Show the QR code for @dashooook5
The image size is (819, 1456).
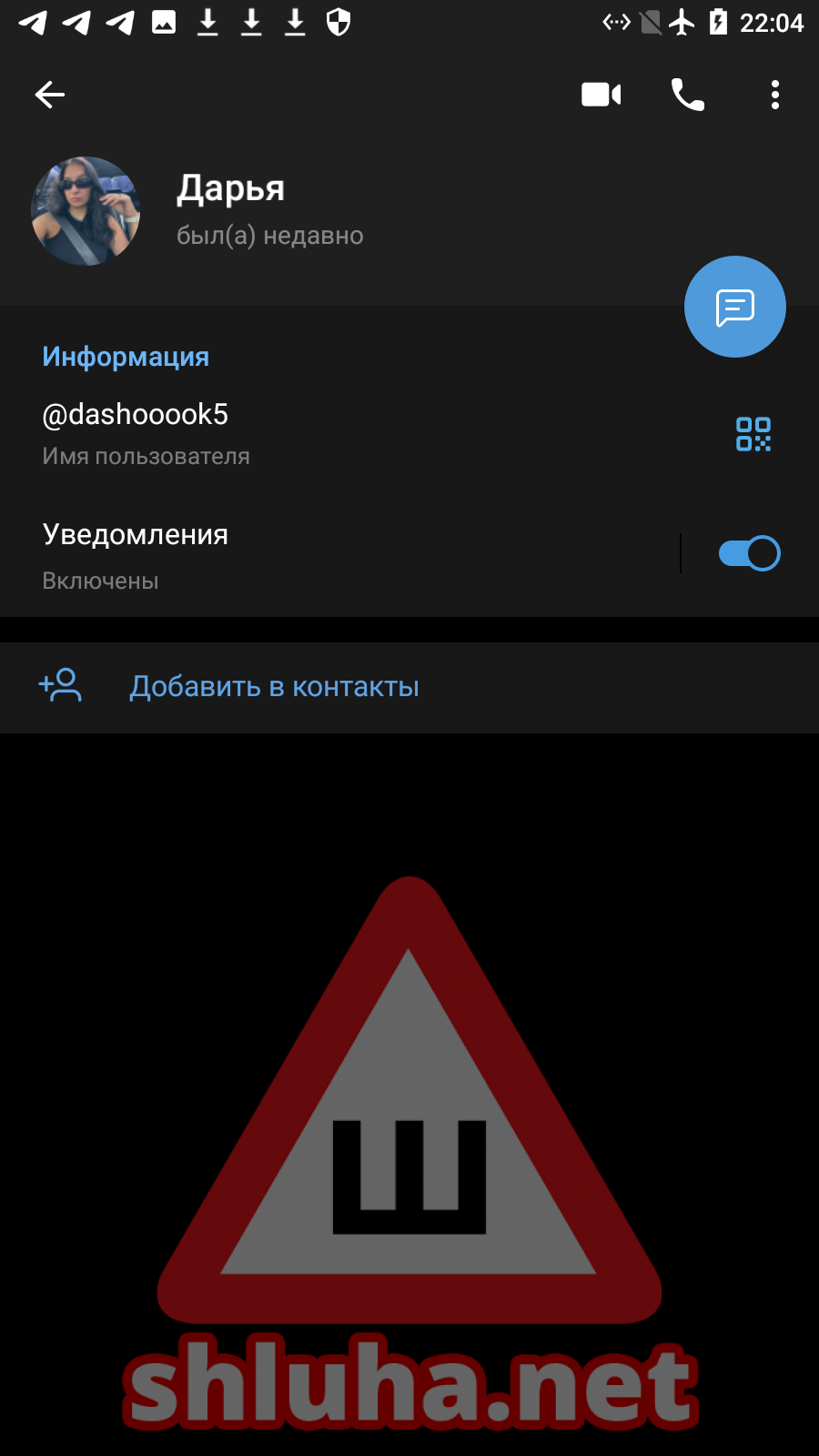coord(753,434)
